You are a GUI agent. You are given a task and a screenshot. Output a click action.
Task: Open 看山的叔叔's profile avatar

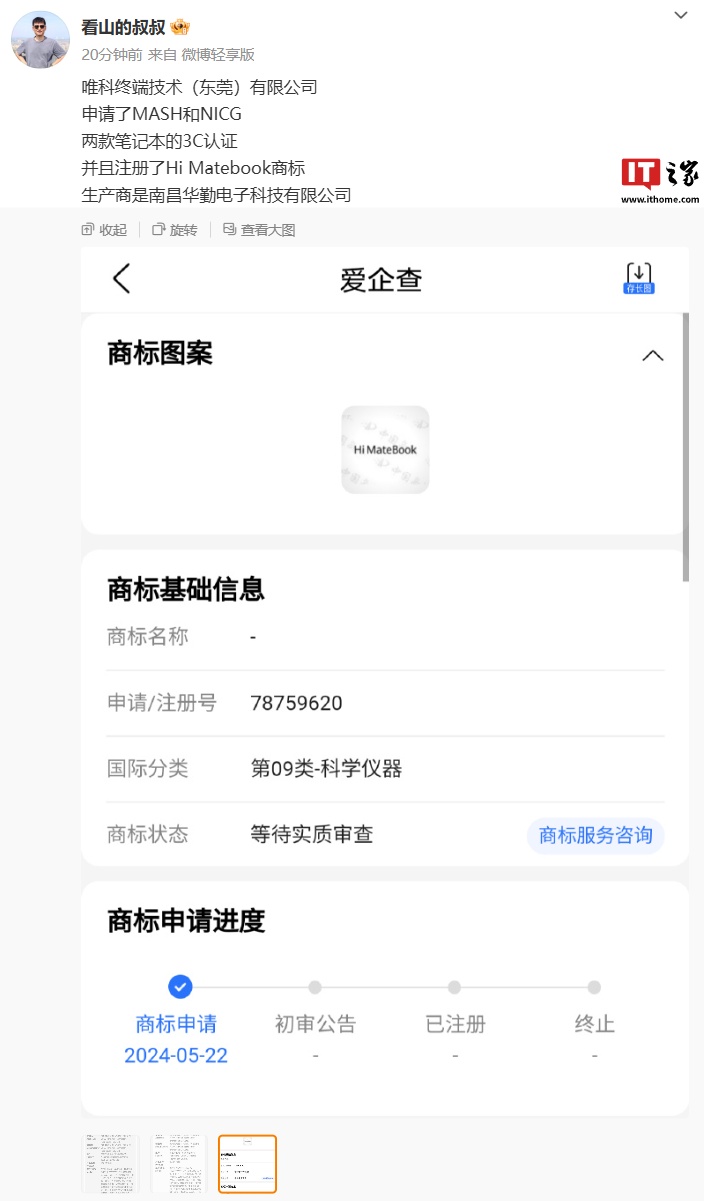tap(40, 40)
